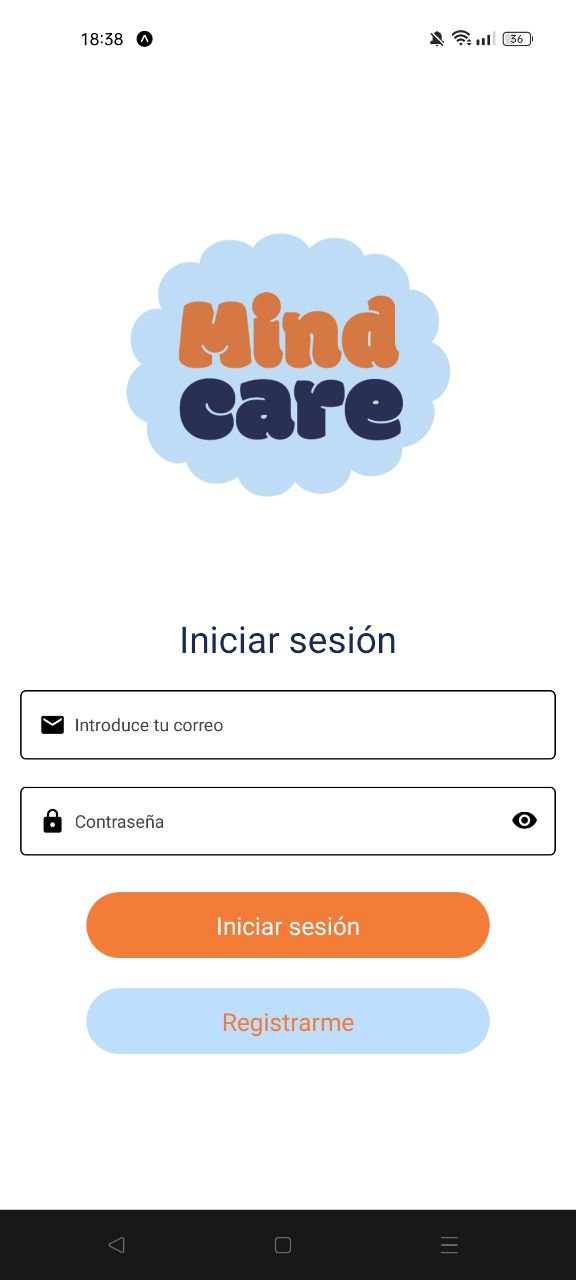
Task: Open sign-up via Registrarme
Action: (x=288, y=1022)
